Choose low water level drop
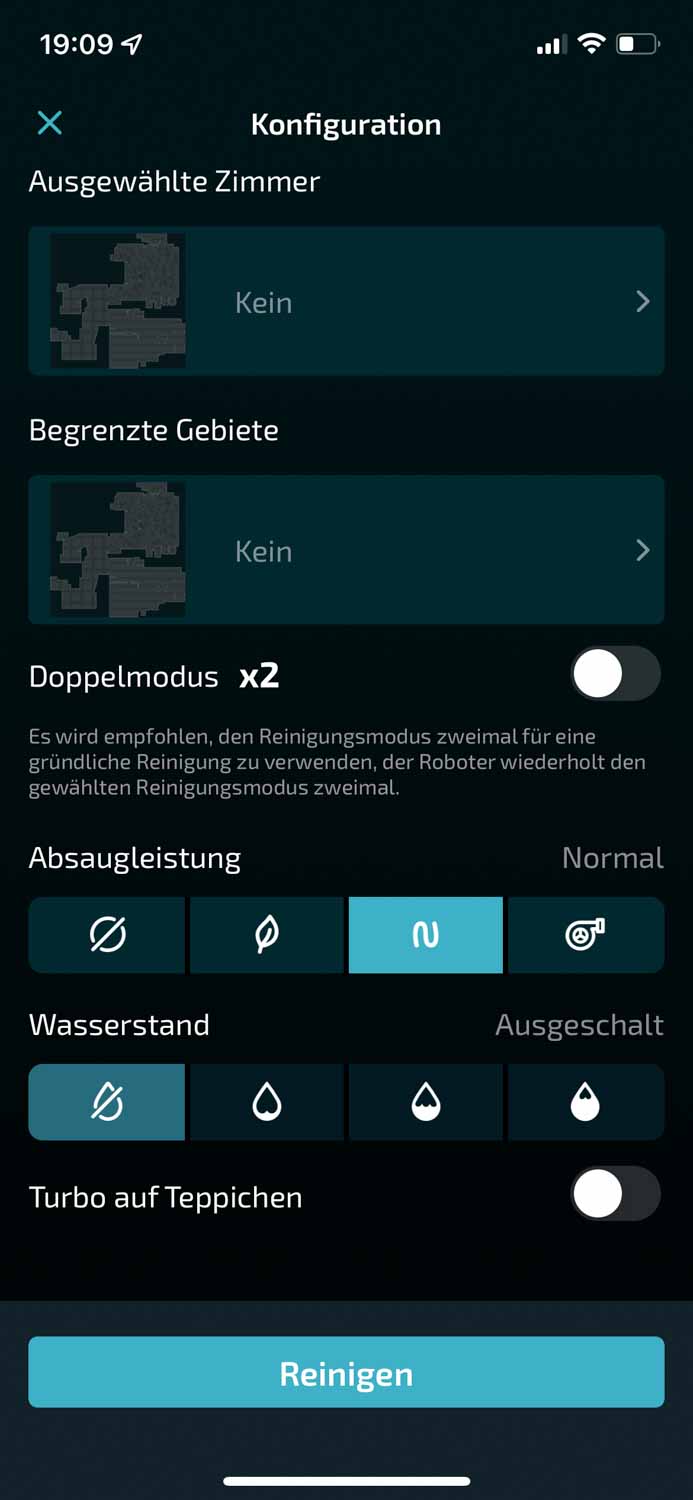Screen dimensions: 693x1500 click(266, 1102)
